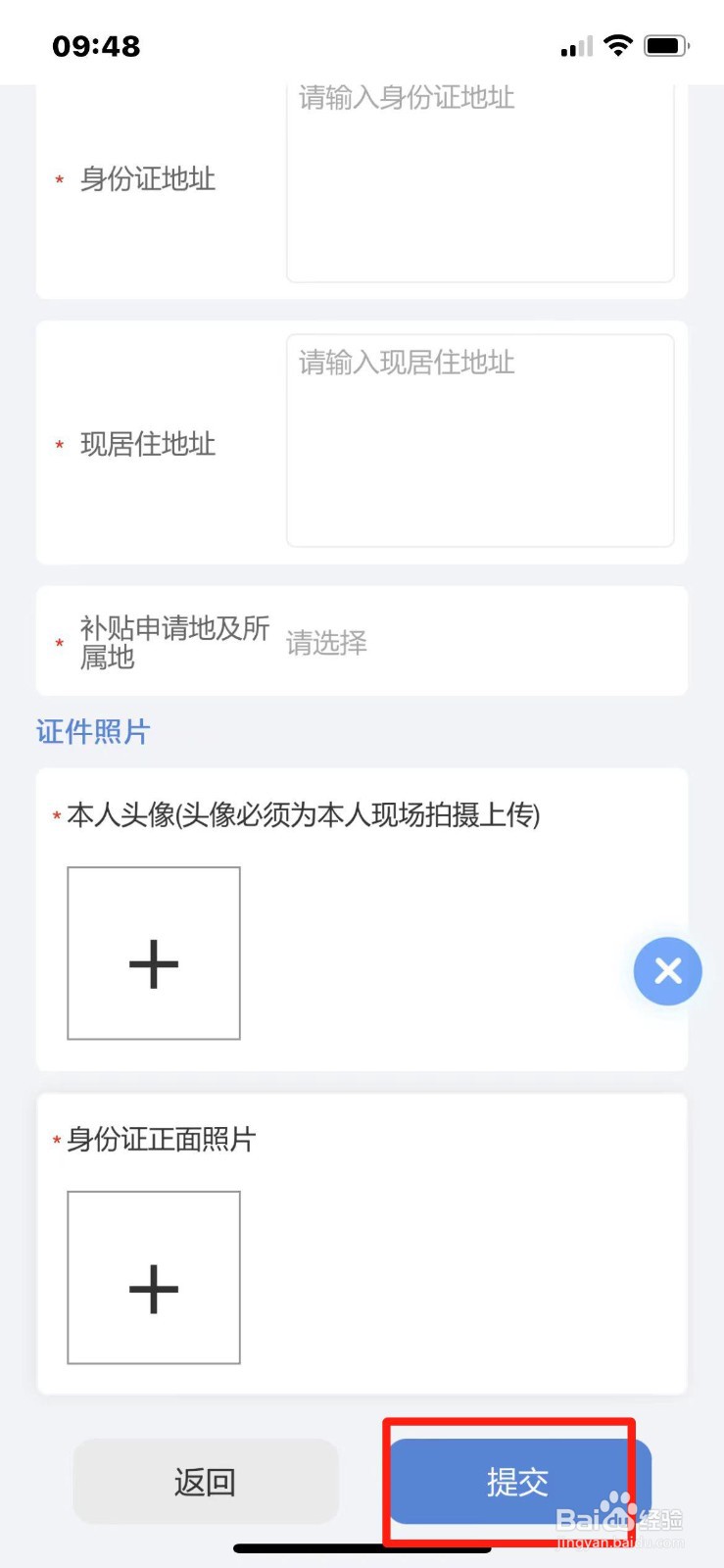The height and width of the screenshot is (1568, 724).
Task: Open the 补贴申请地及所属地 selector
Action: 480,643
